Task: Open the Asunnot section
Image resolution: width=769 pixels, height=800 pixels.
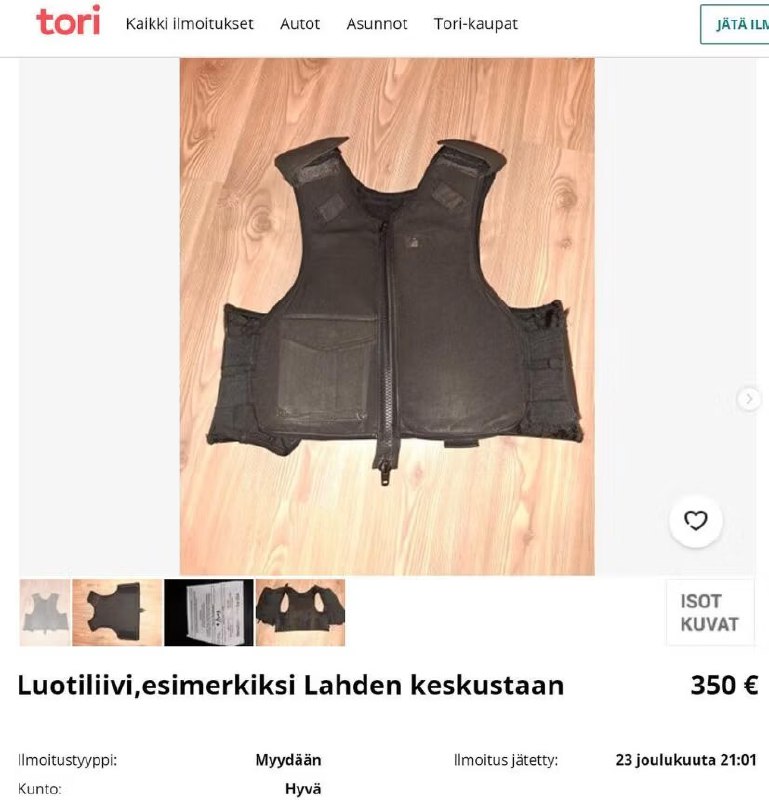Action: 377,24
